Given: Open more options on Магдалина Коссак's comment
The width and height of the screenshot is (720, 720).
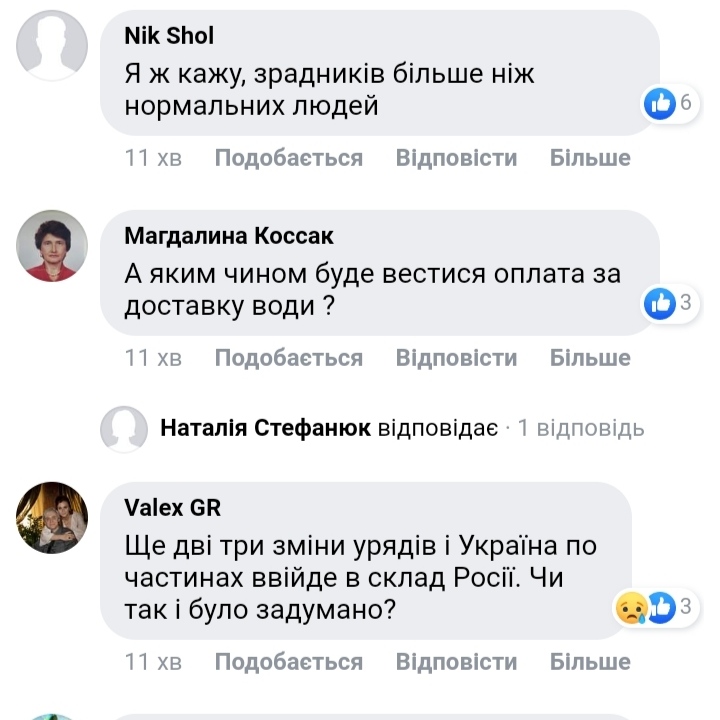Looking at the screenshot, I should 590,358.
